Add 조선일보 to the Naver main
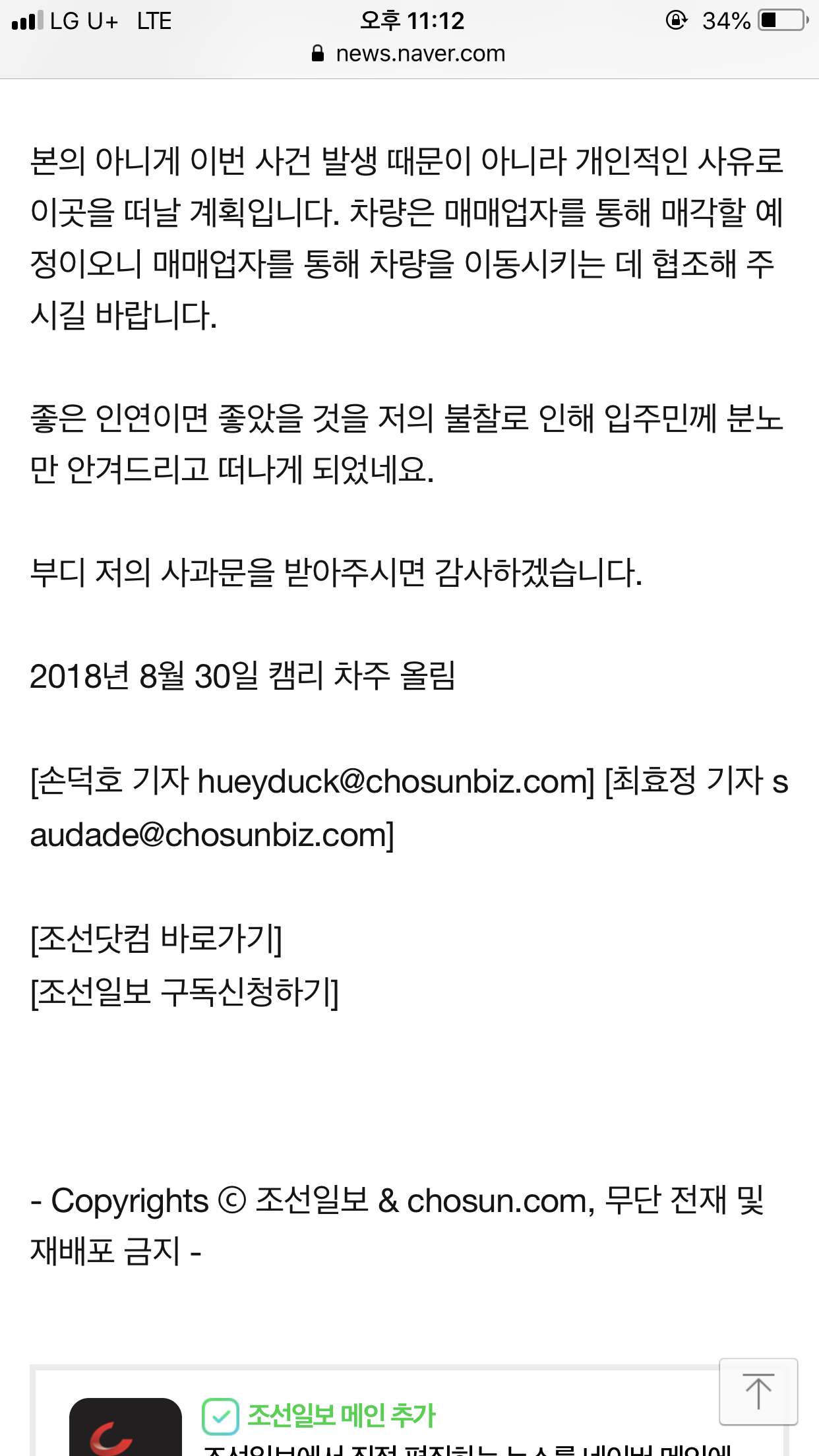 319,1415
